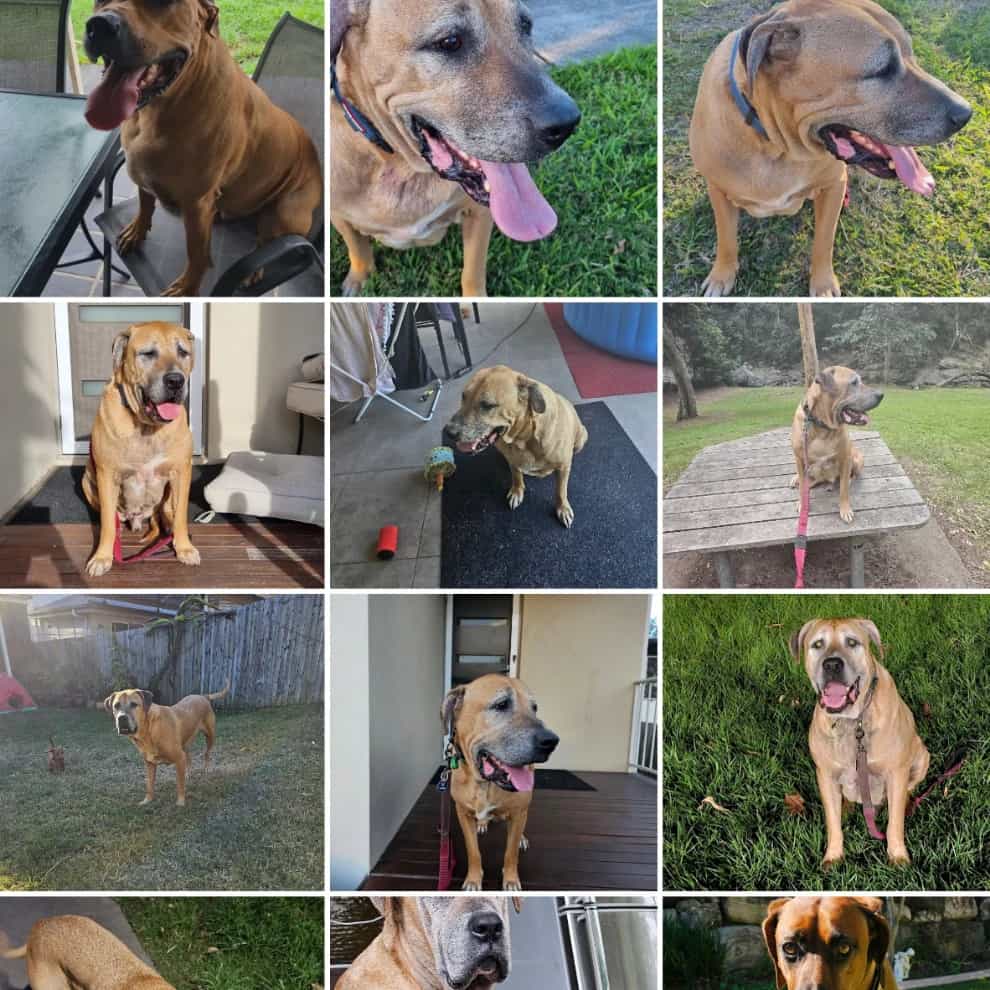
Task: Open photo of dog on wooden picnic table
Action: tap(826, 445)
